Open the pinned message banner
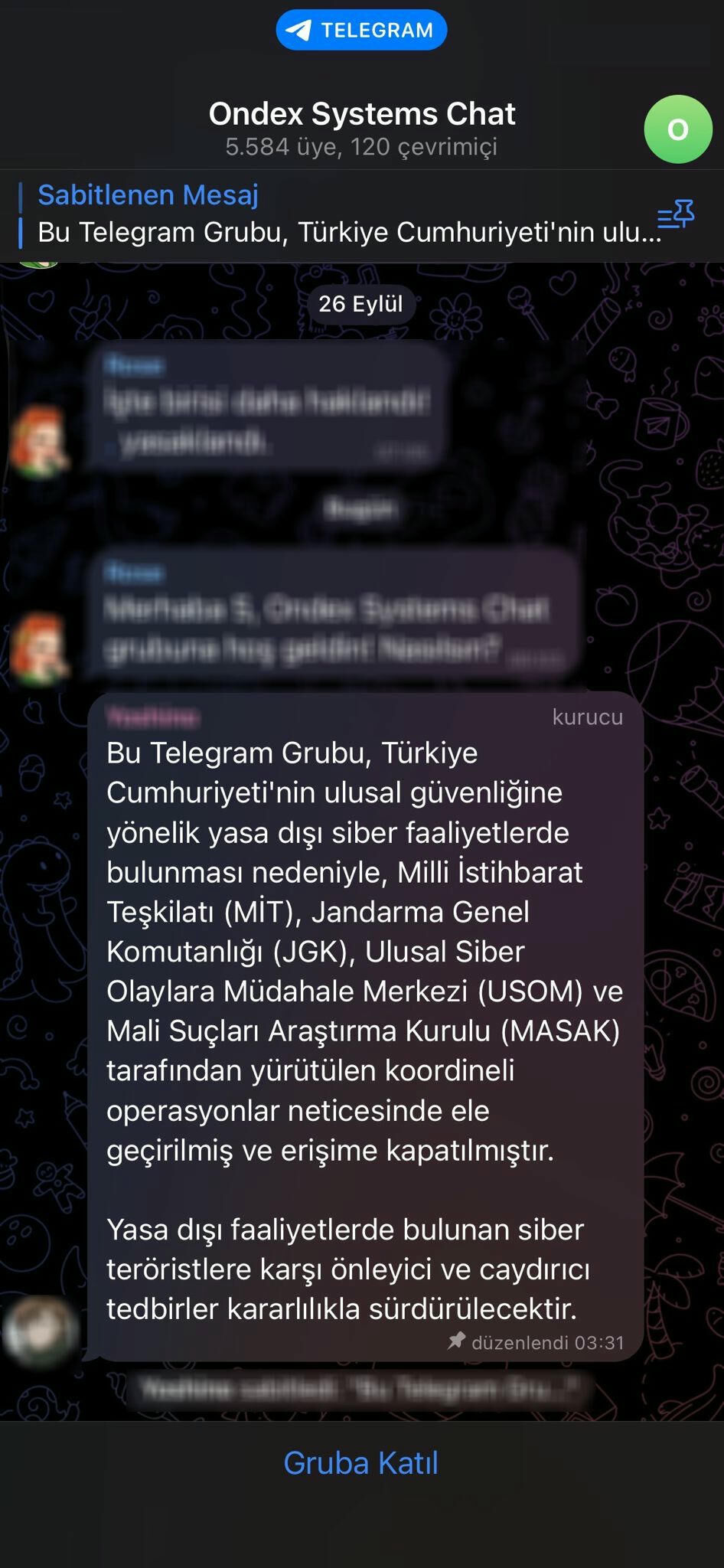The height and width of the screenshot is (1568, 724). pyautogui.click(x=337, y=215)
